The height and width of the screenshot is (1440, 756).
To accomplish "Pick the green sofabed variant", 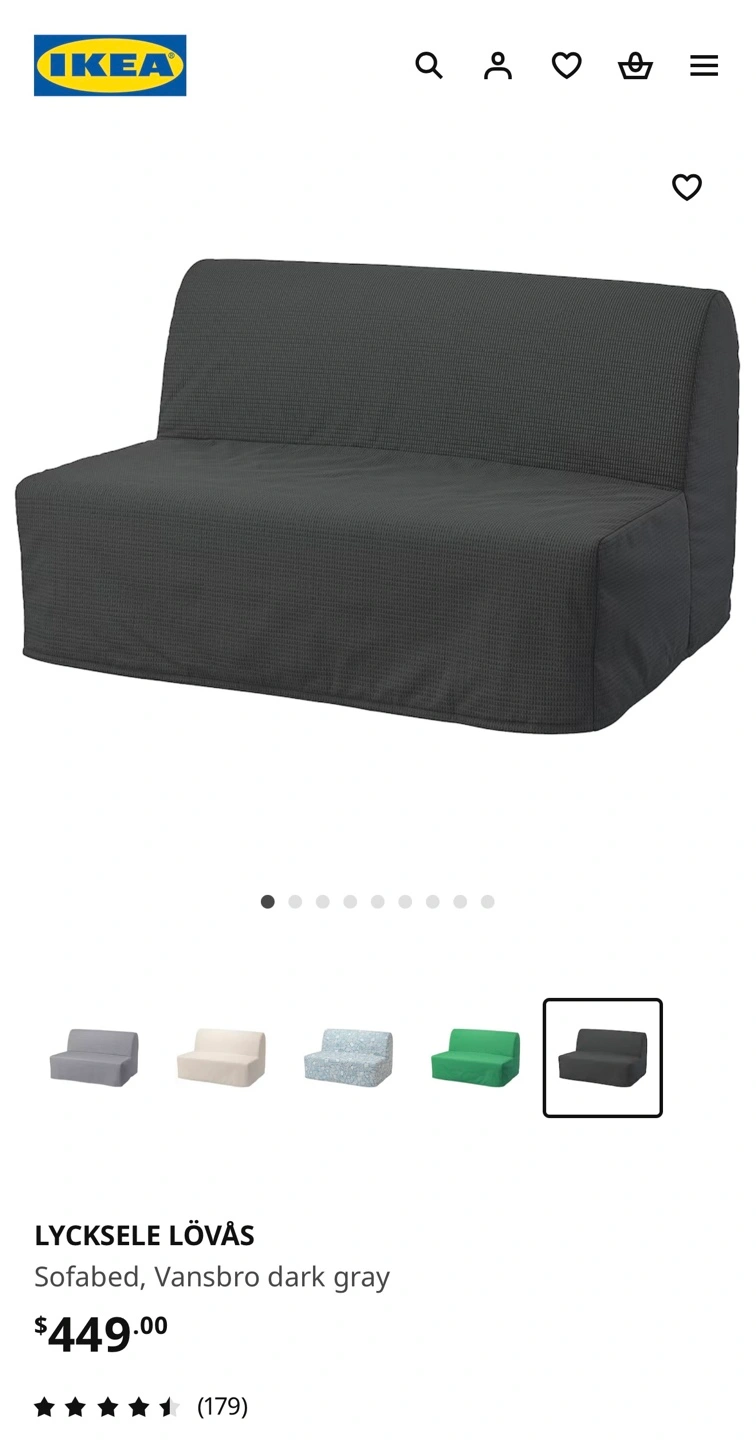I will [x=475, y=1058].
